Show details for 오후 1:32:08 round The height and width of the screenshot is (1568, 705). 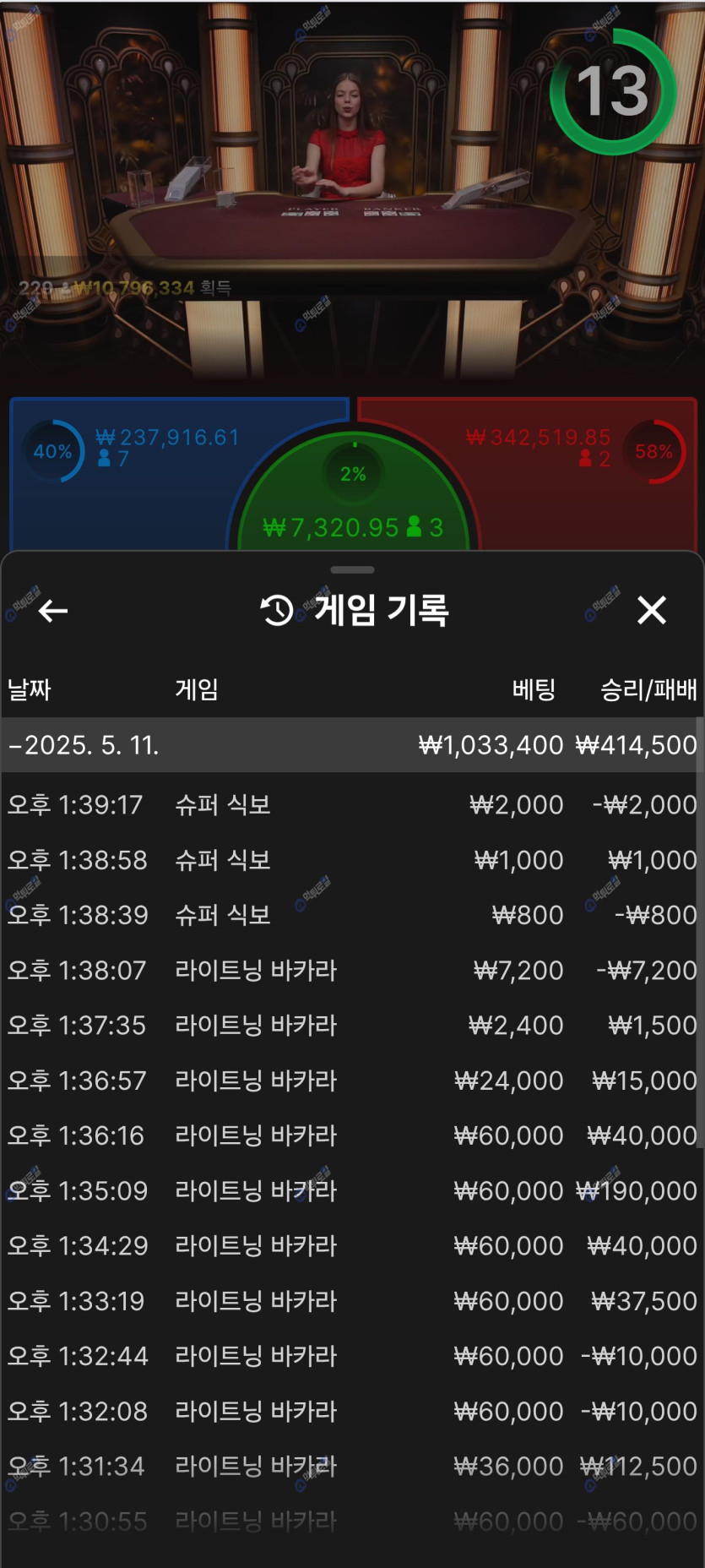352,1411
